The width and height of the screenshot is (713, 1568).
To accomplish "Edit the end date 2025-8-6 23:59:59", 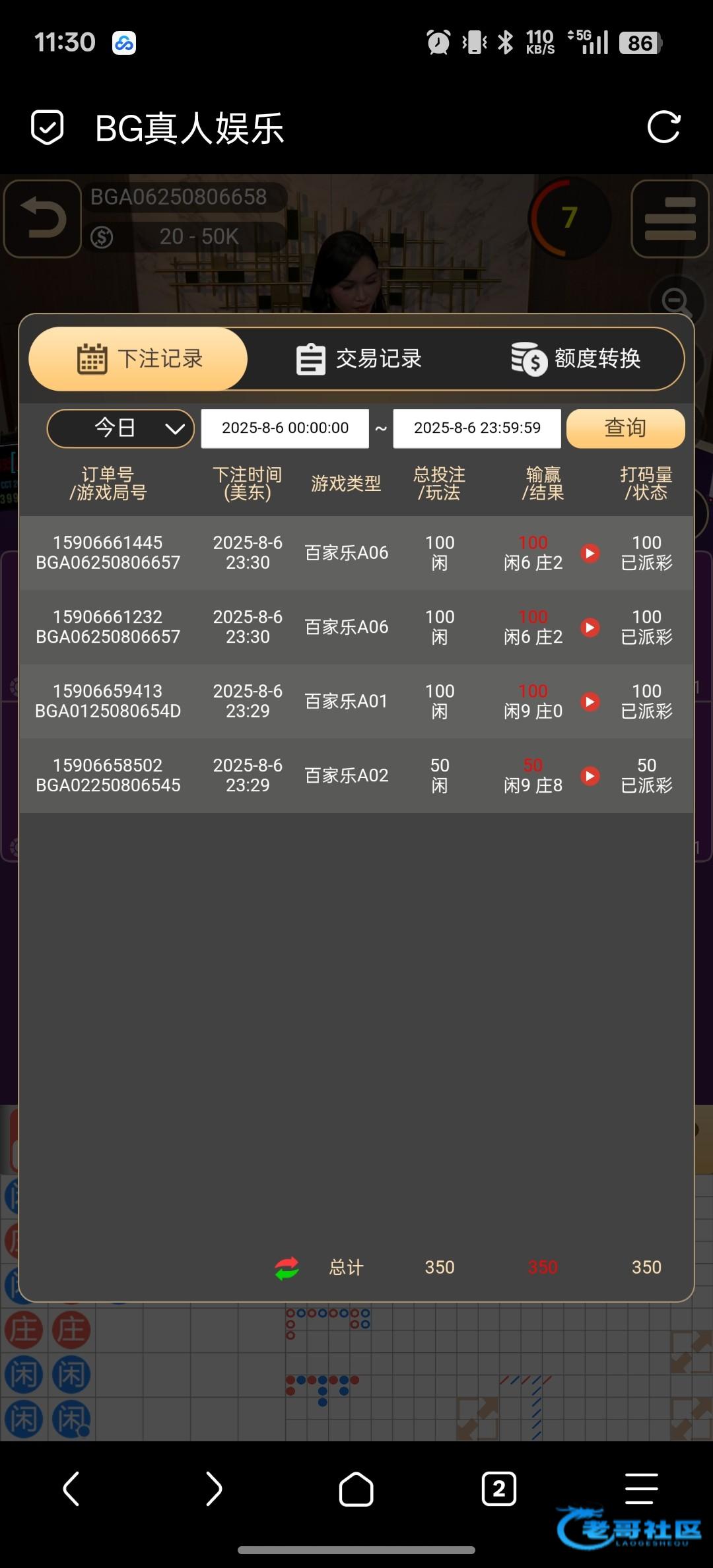I will (477, 428).
